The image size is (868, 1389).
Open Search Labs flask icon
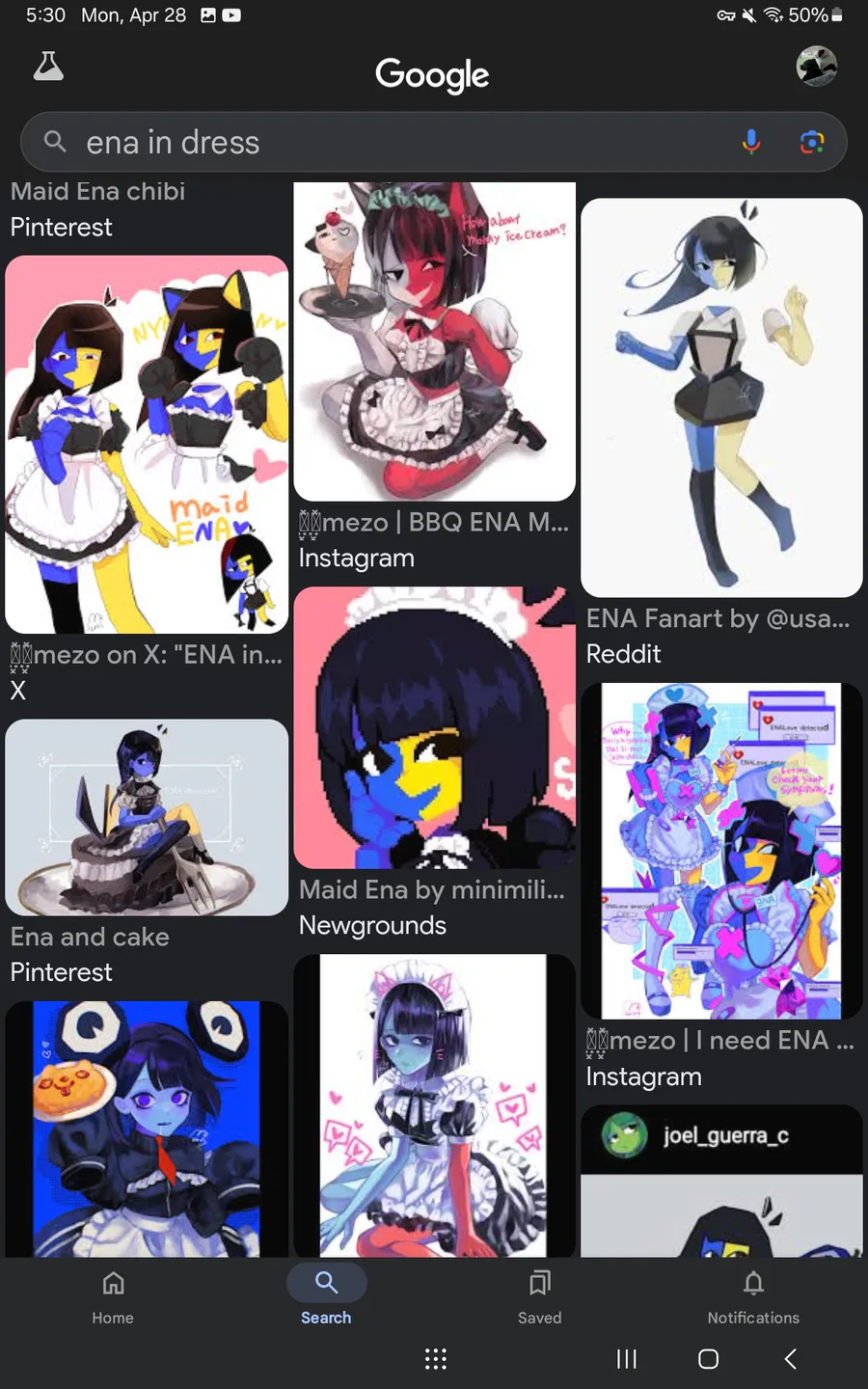[x=48, y=67]
